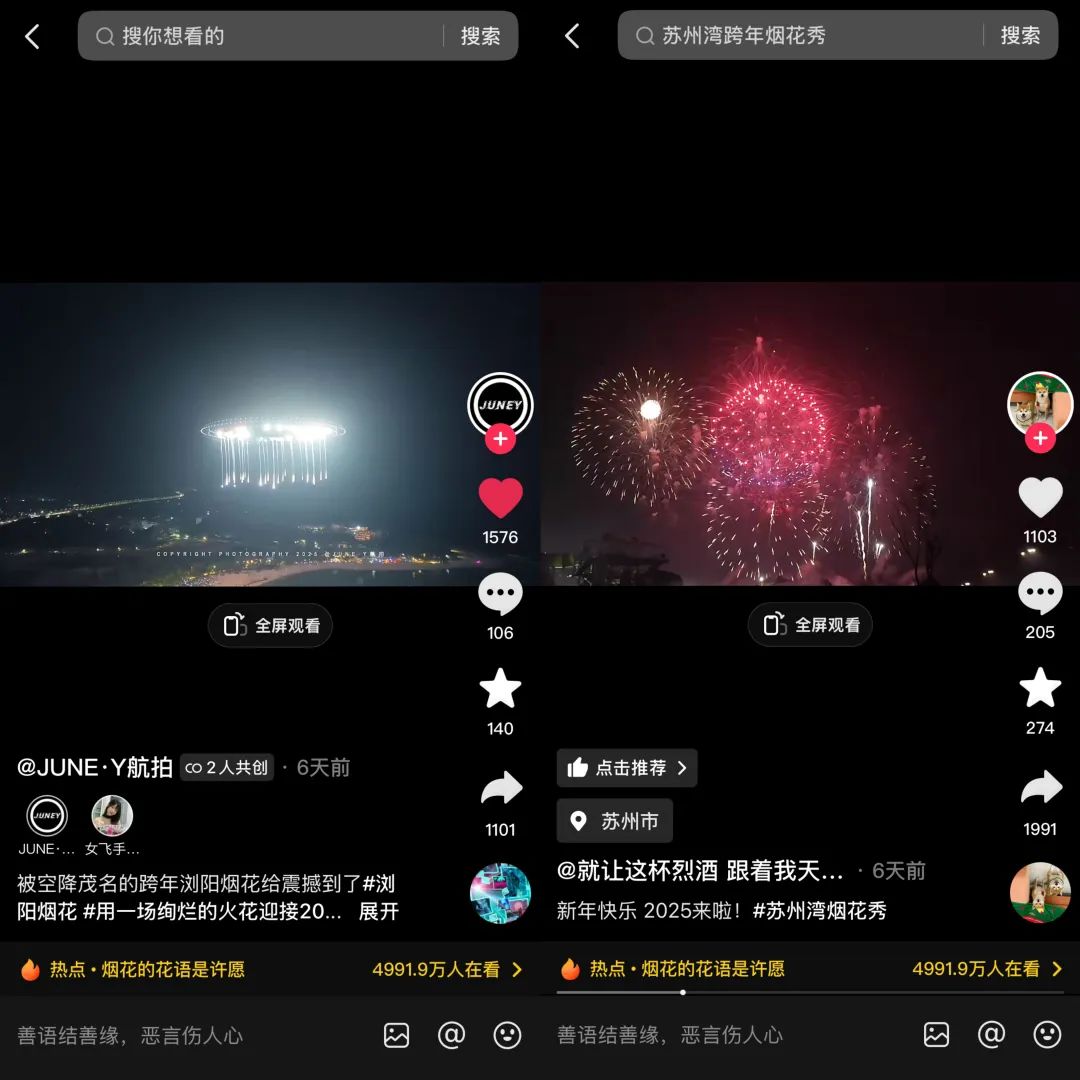Share the video with 1991 shares
The image size is (1080, 1080).
coord(1040,788)
